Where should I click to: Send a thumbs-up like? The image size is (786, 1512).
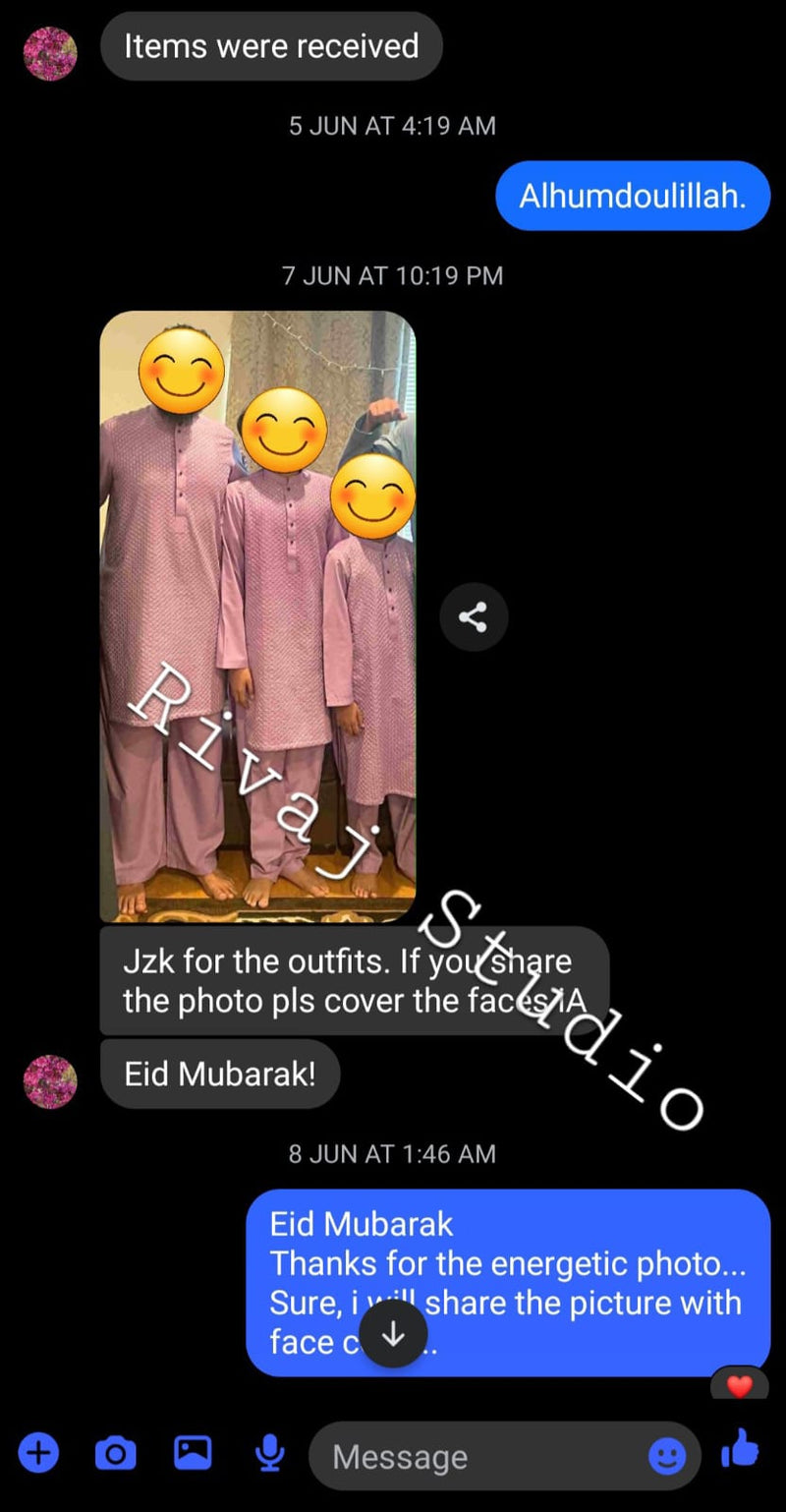[x=740, y=1450]
